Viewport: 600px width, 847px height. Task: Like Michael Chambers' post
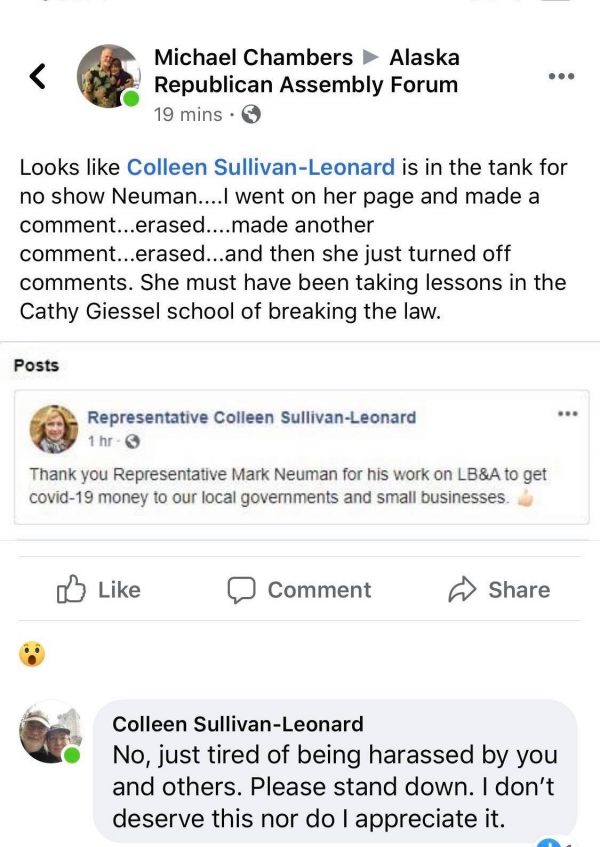99,590
